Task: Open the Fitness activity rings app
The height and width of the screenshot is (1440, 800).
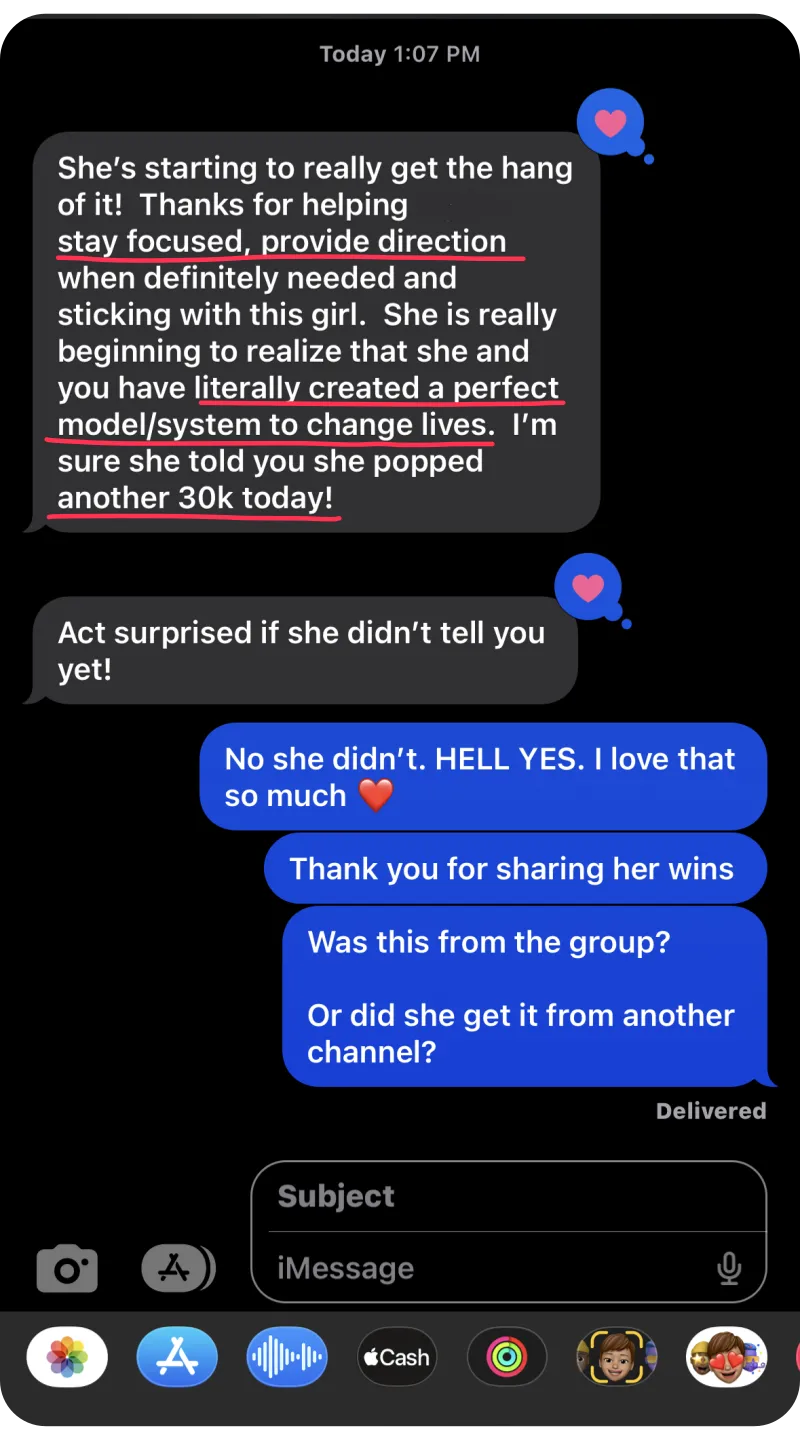Action: [507, 1357]
